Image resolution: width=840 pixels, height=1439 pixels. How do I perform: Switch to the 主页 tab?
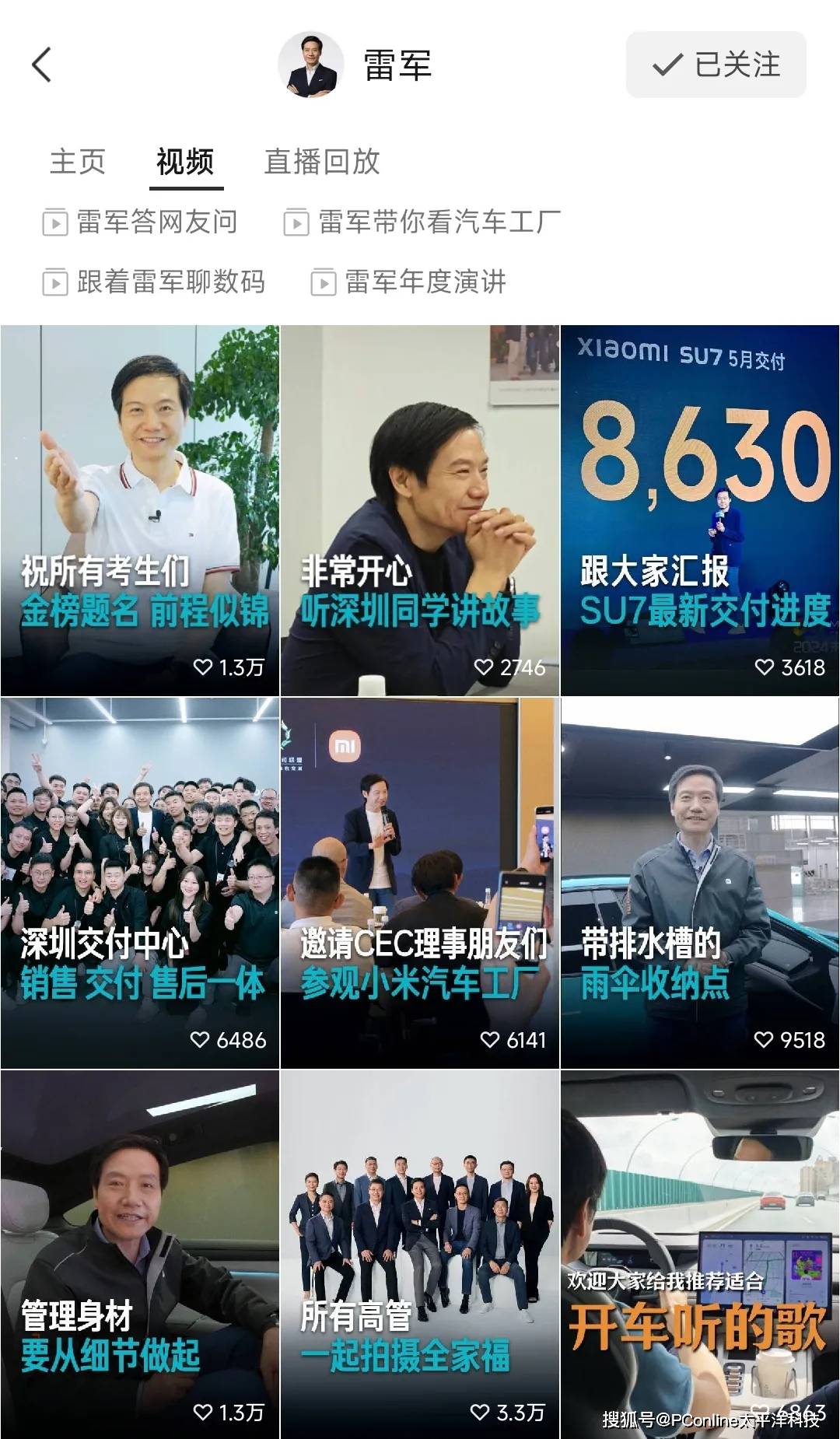(x=77, y=162)
